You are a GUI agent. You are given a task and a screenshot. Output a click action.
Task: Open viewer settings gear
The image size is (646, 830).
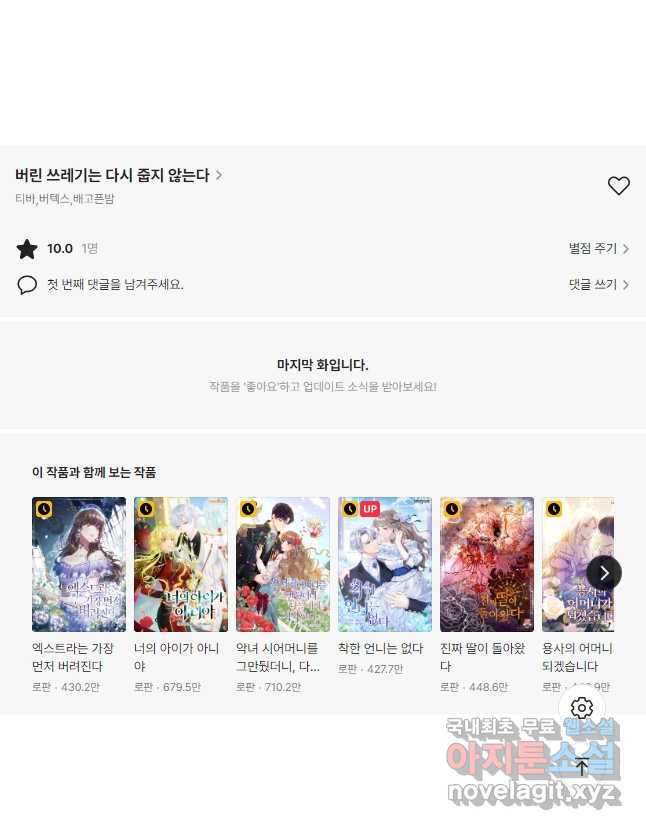pyautogui.click(x=581, y=708)
